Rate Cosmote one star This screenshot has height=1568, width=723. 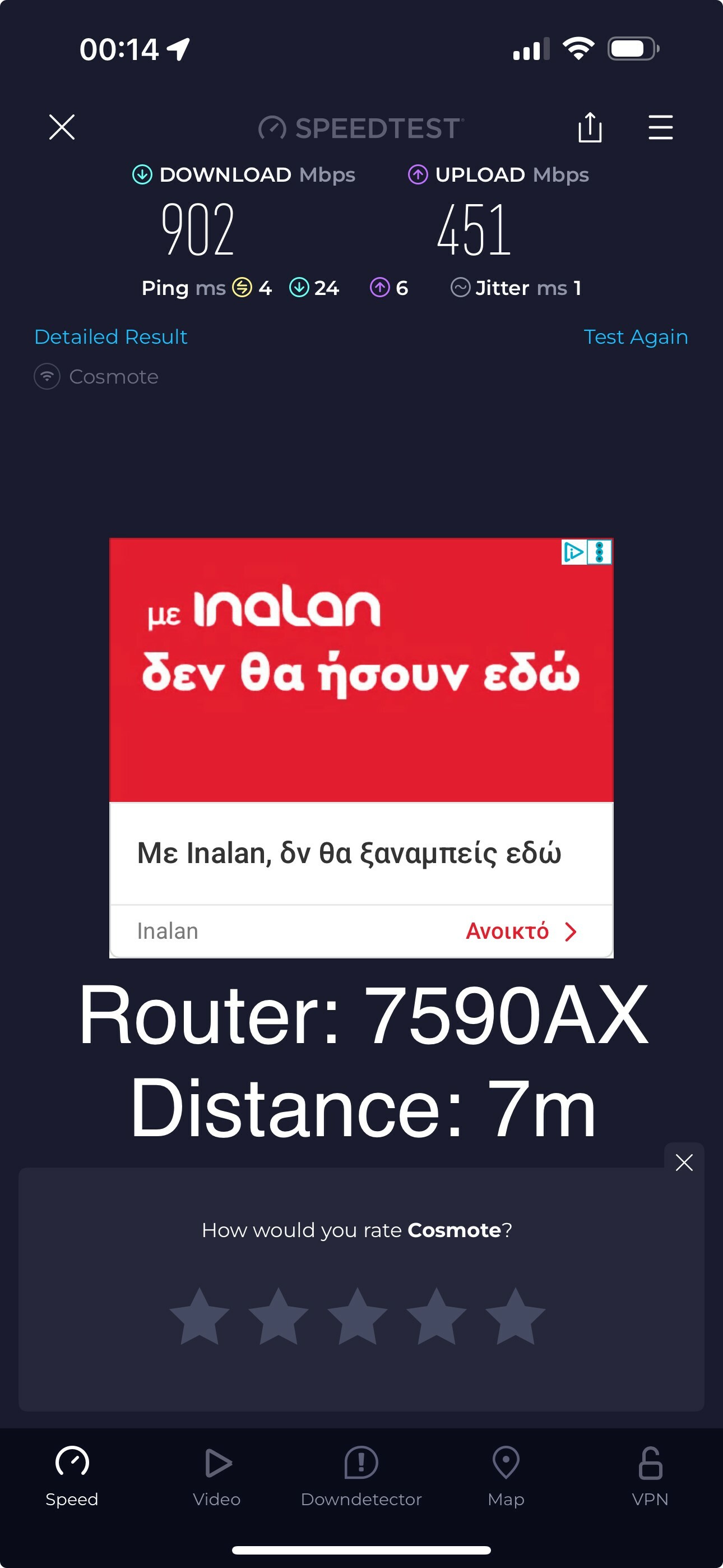click(200, 1316)
